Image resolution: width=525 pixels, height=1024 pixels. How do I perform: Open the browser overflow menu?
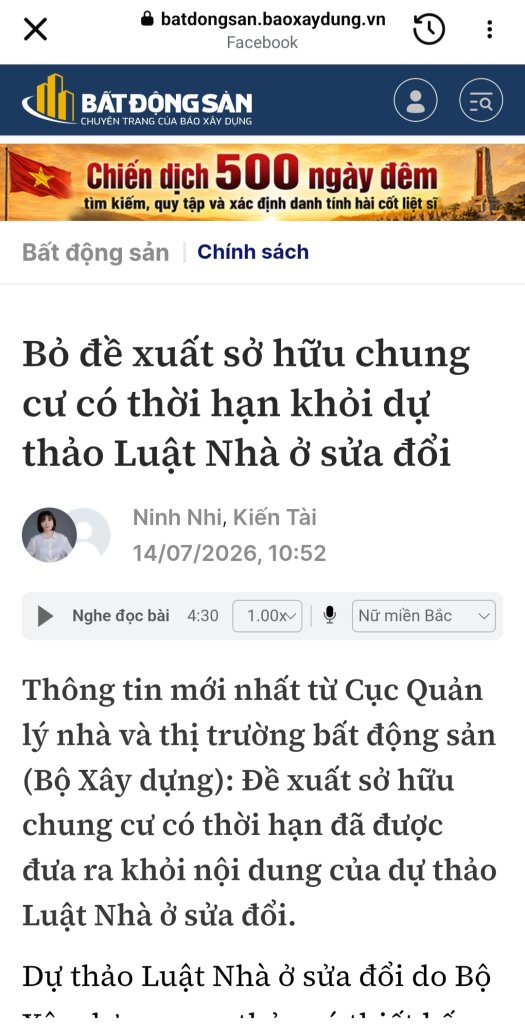[490, 29]
